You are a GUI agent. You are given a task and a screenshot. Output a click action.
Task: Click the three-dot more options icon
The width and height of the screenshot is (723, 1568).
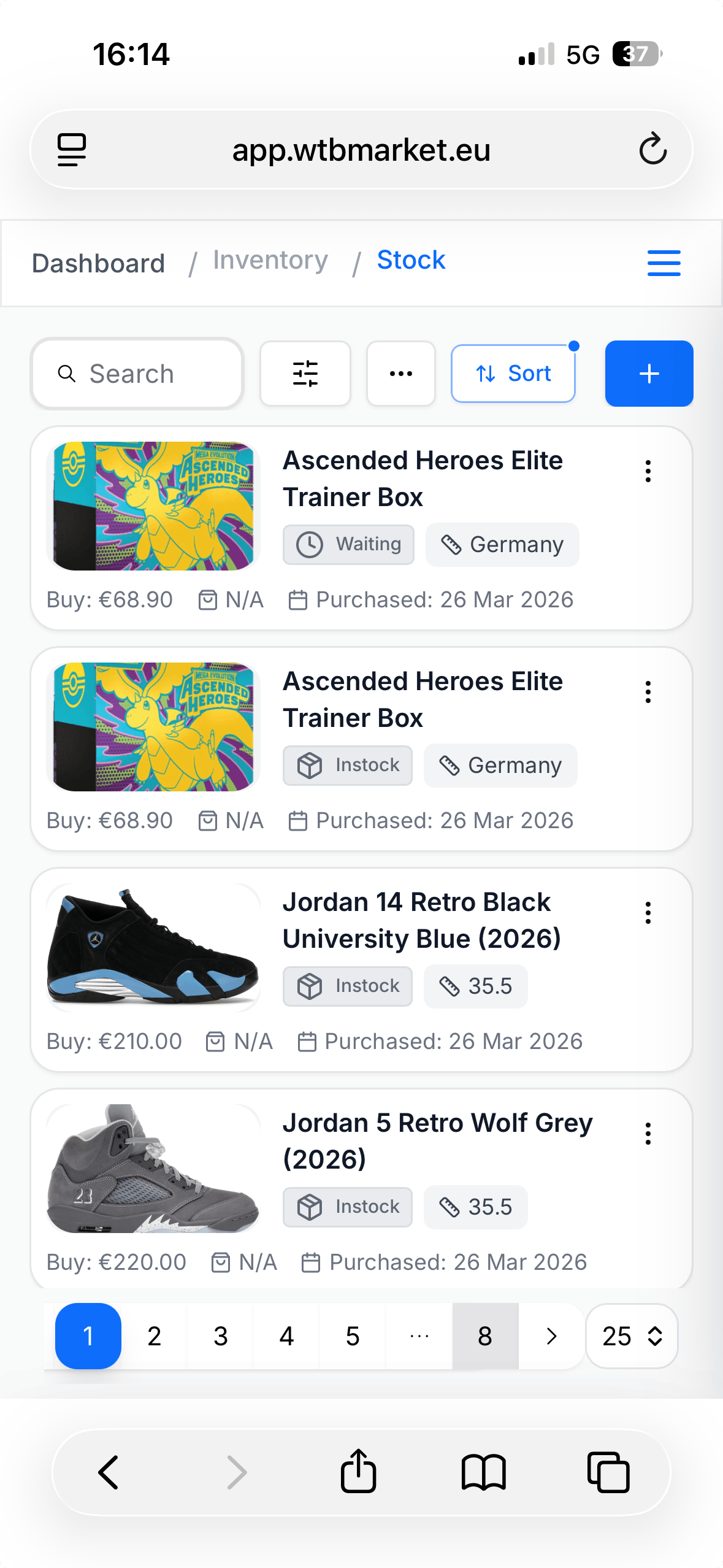400,373
